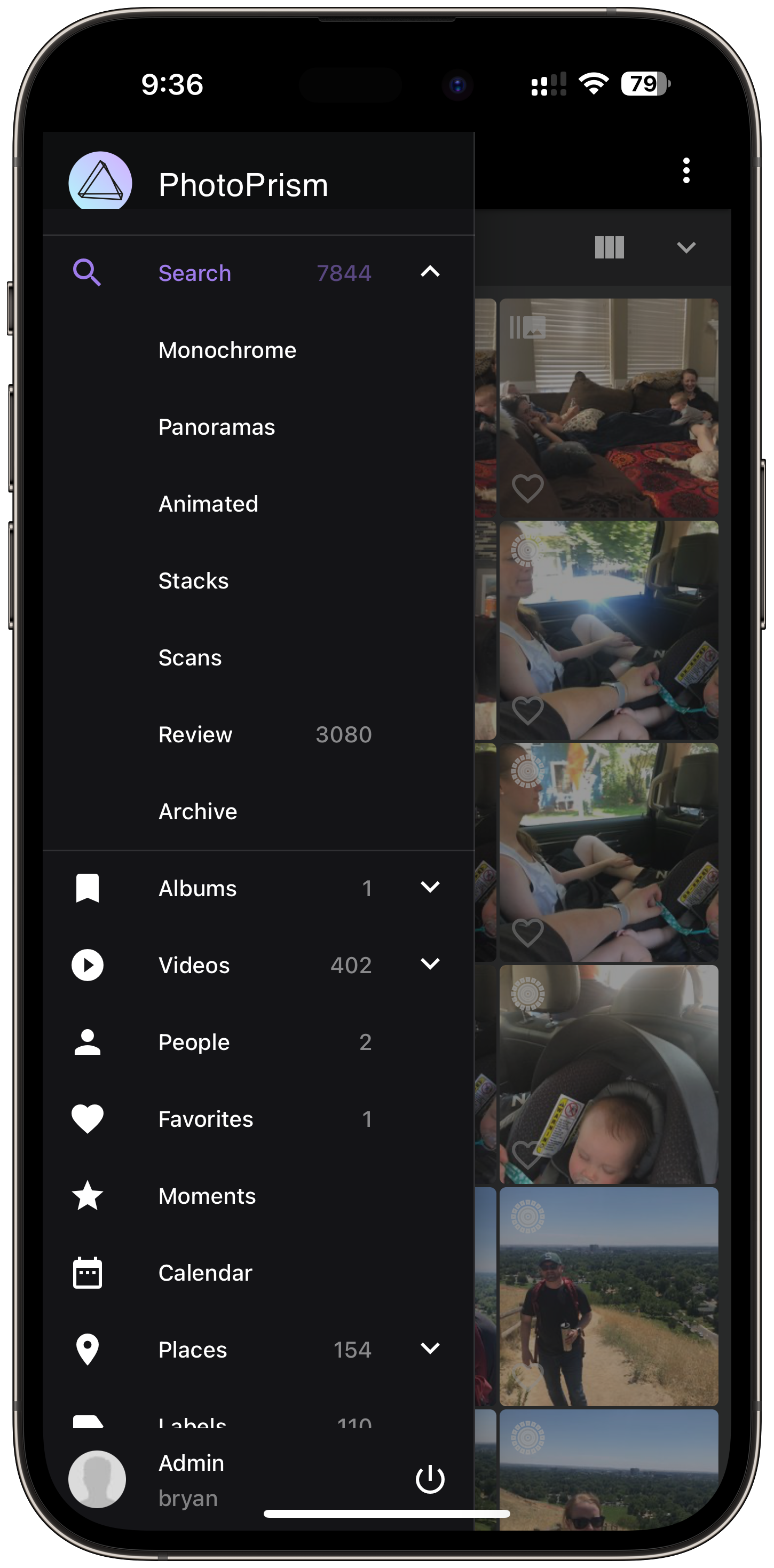Tap the Search drawer item
The width and height of the screenshot is (774, 1568).
click(x=195, y=273)
